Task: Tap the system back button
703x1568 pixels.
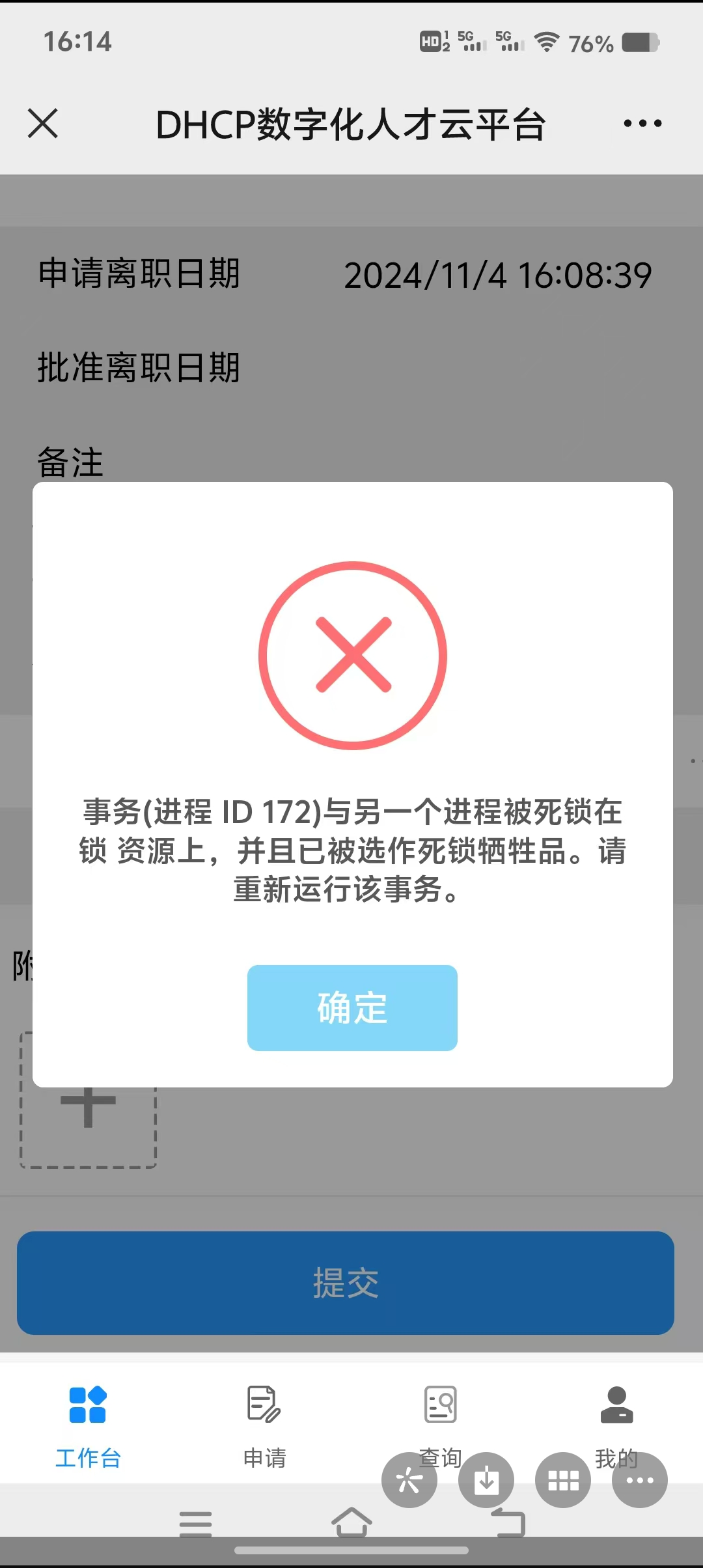Action: 508,1522
